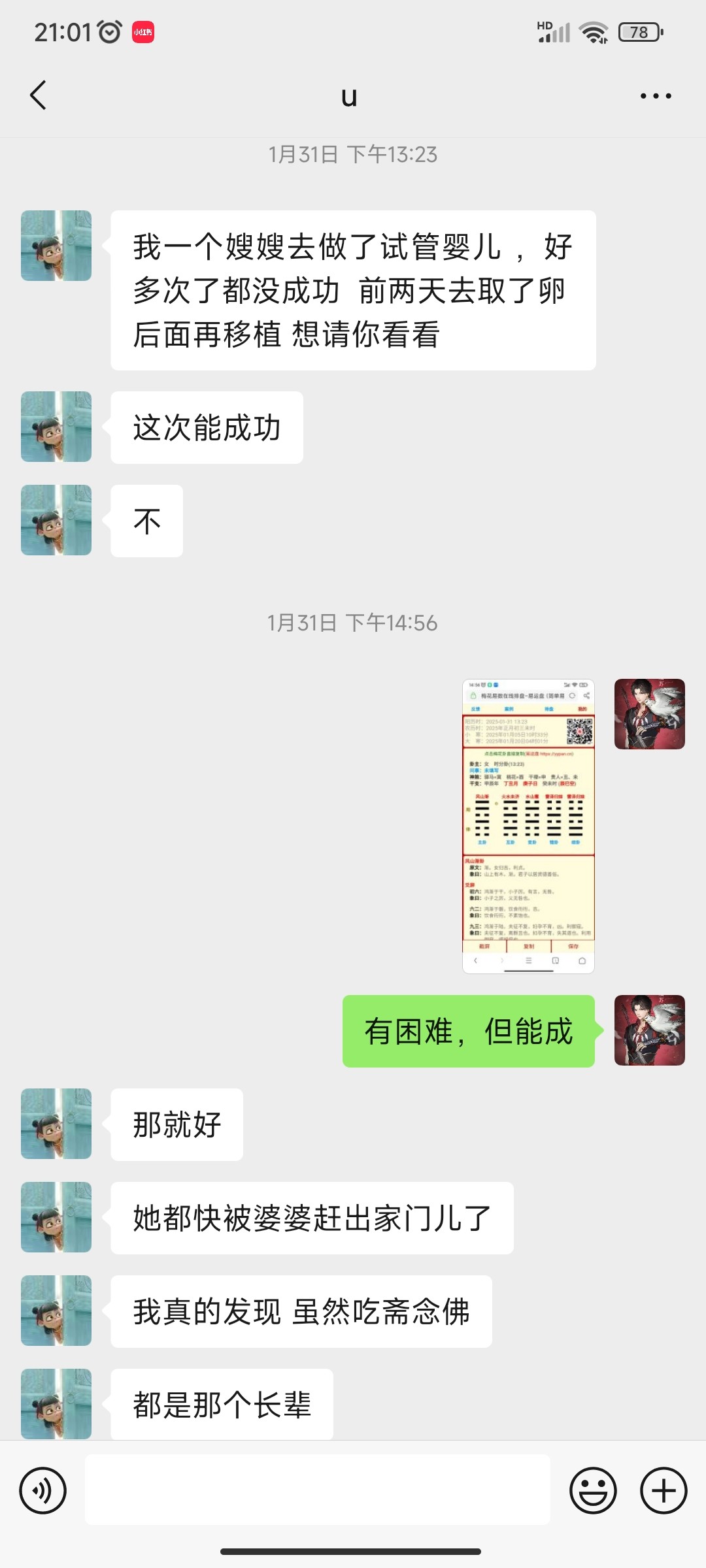The width and height of the screenshot is (706, 1568).
Task: Open the three-dot chat options menu
Action: coord(656,96)
